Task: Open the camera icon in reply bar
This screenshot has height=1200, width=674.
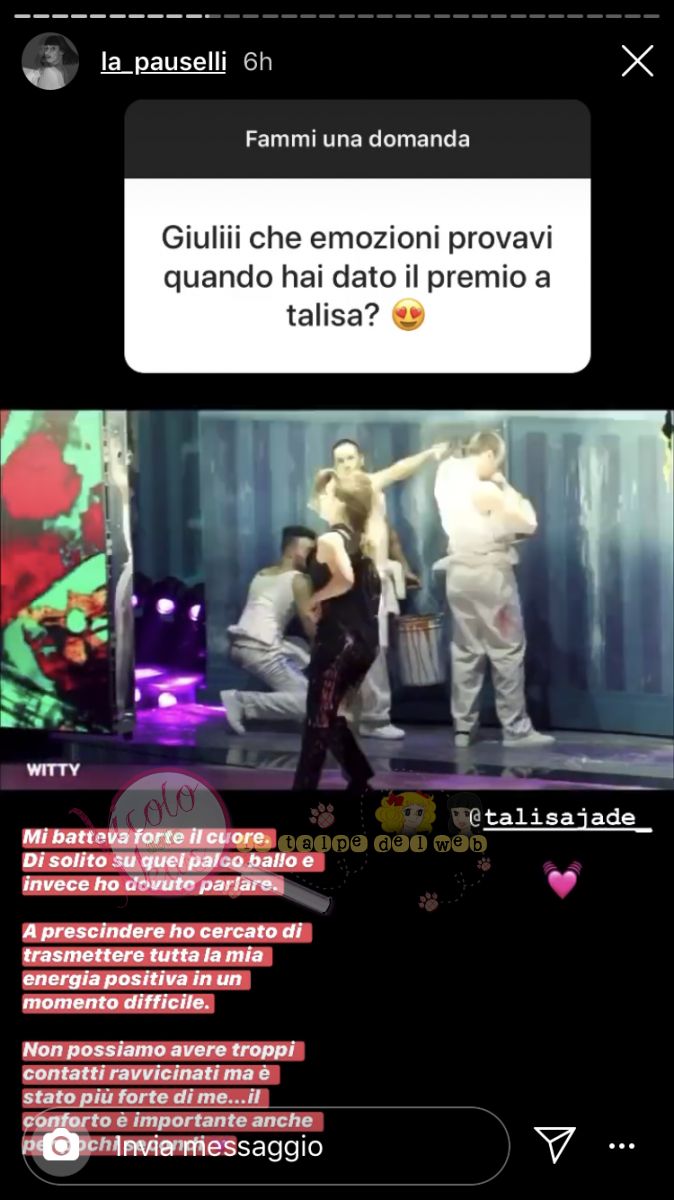Action: [61, 1146]
